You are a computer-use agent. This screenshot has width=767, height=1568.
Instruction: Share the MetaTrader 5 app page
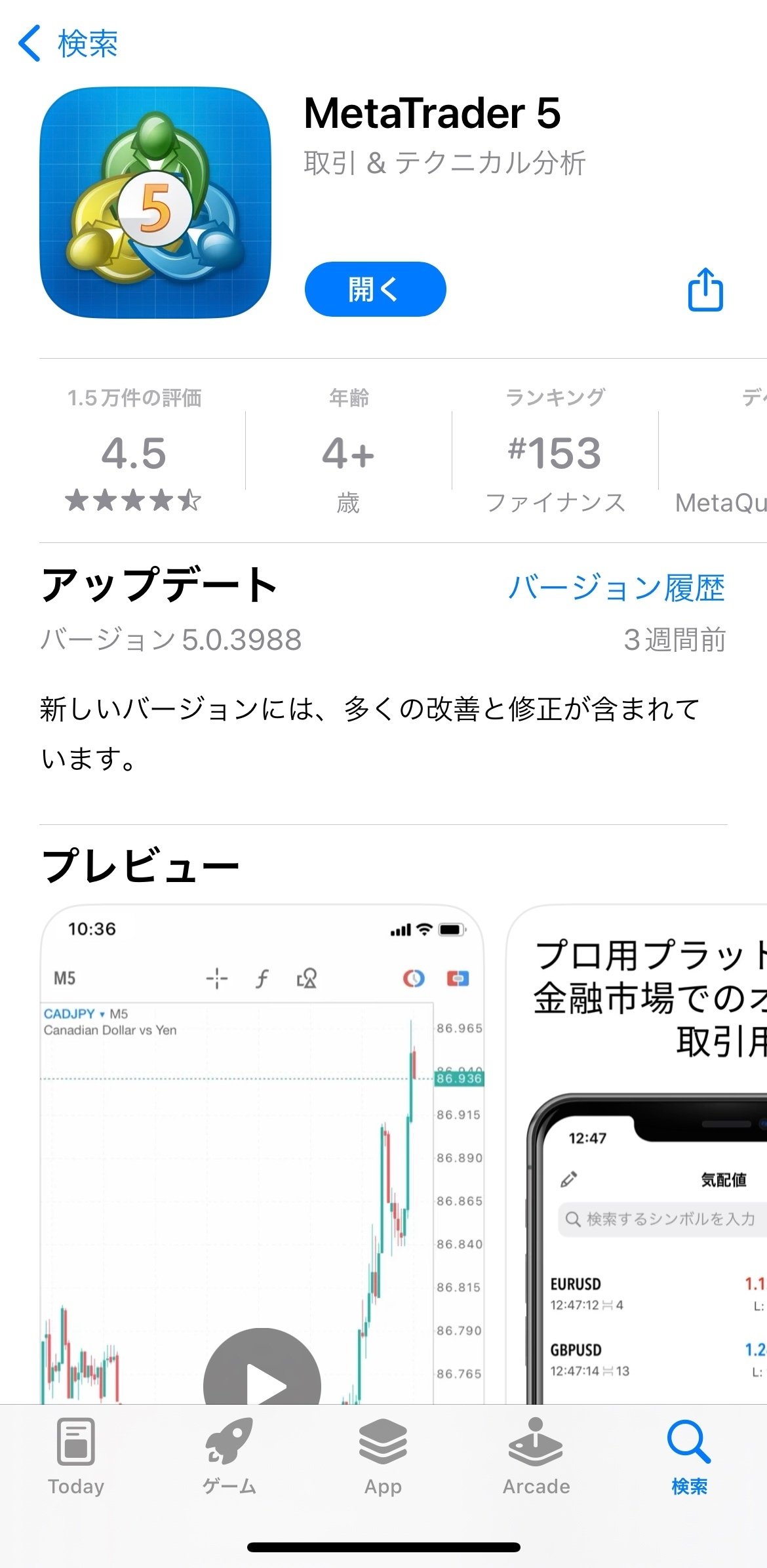pos(705,289)
